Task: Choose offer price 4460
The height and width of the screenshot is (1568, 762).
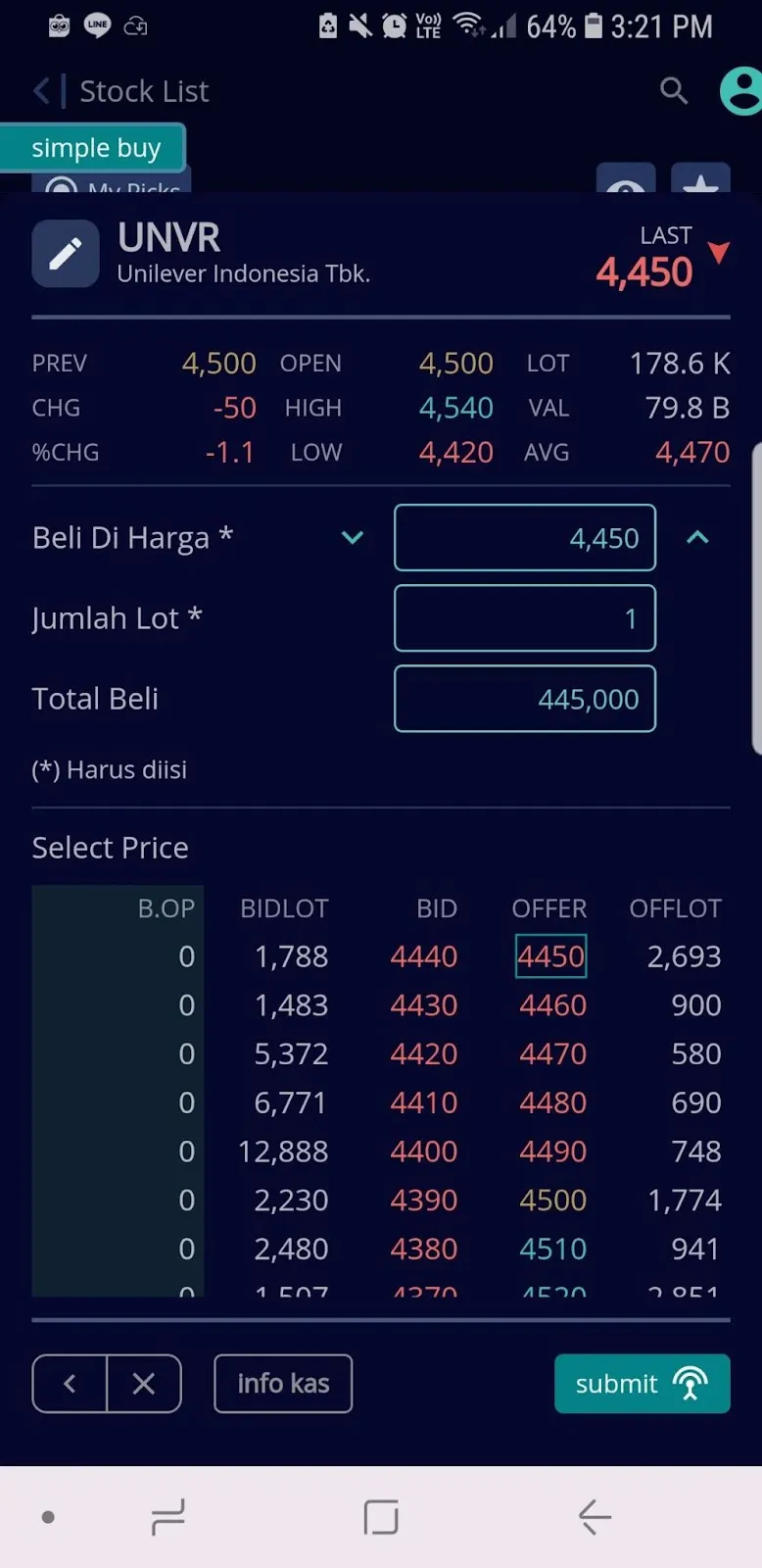Action: pos(552,1005)
